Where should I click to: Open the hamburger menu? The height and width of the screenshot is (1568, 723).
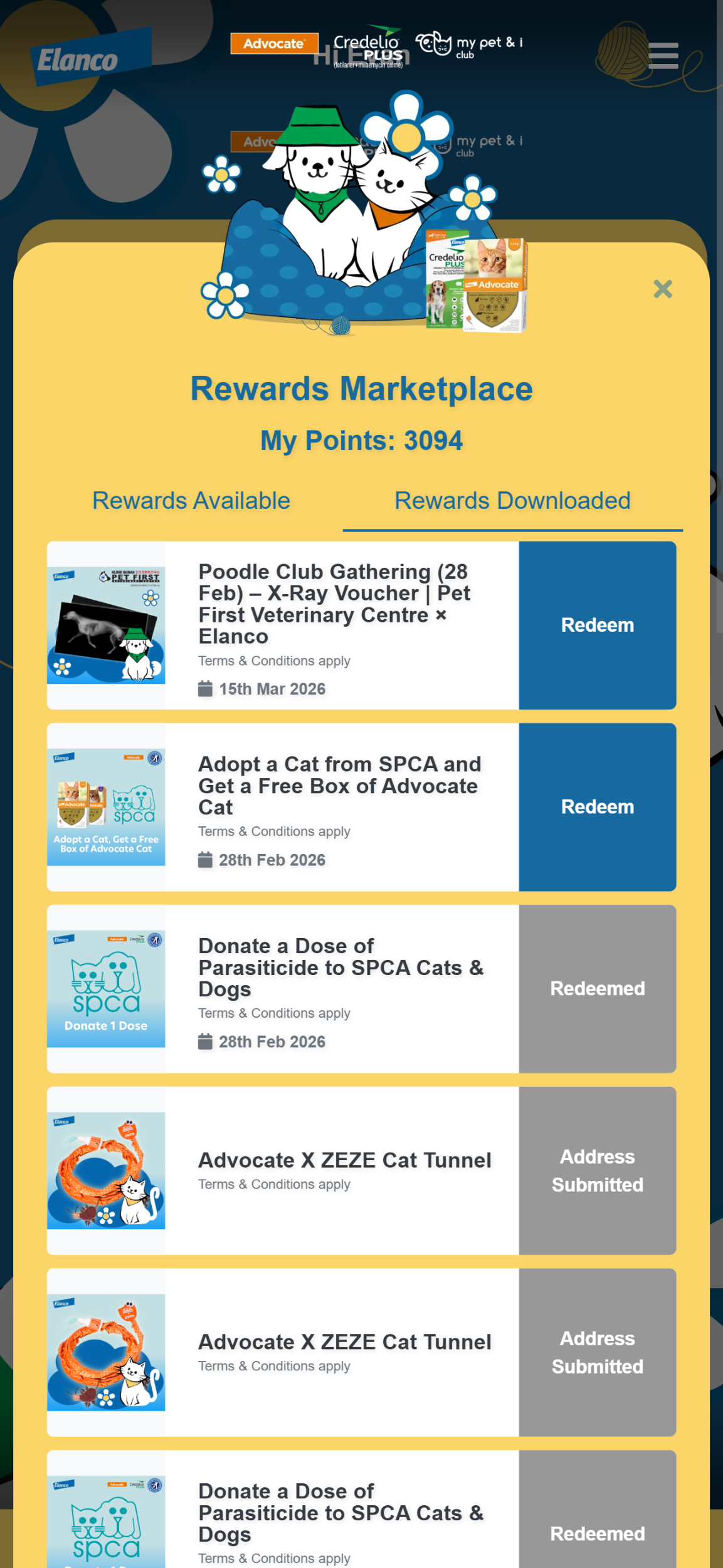(663, 55)
